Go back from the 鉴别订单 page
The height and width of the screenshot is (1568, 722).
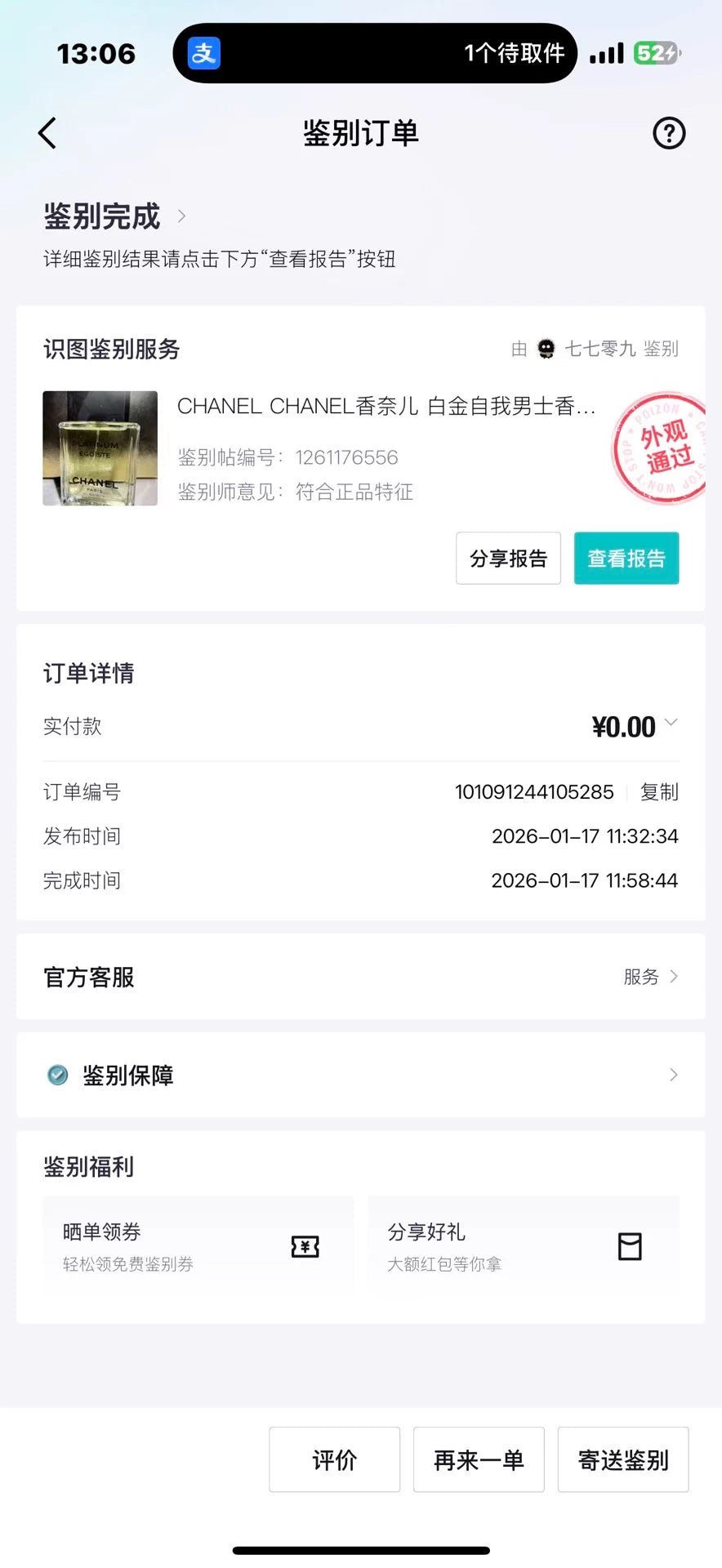[47, 133]
